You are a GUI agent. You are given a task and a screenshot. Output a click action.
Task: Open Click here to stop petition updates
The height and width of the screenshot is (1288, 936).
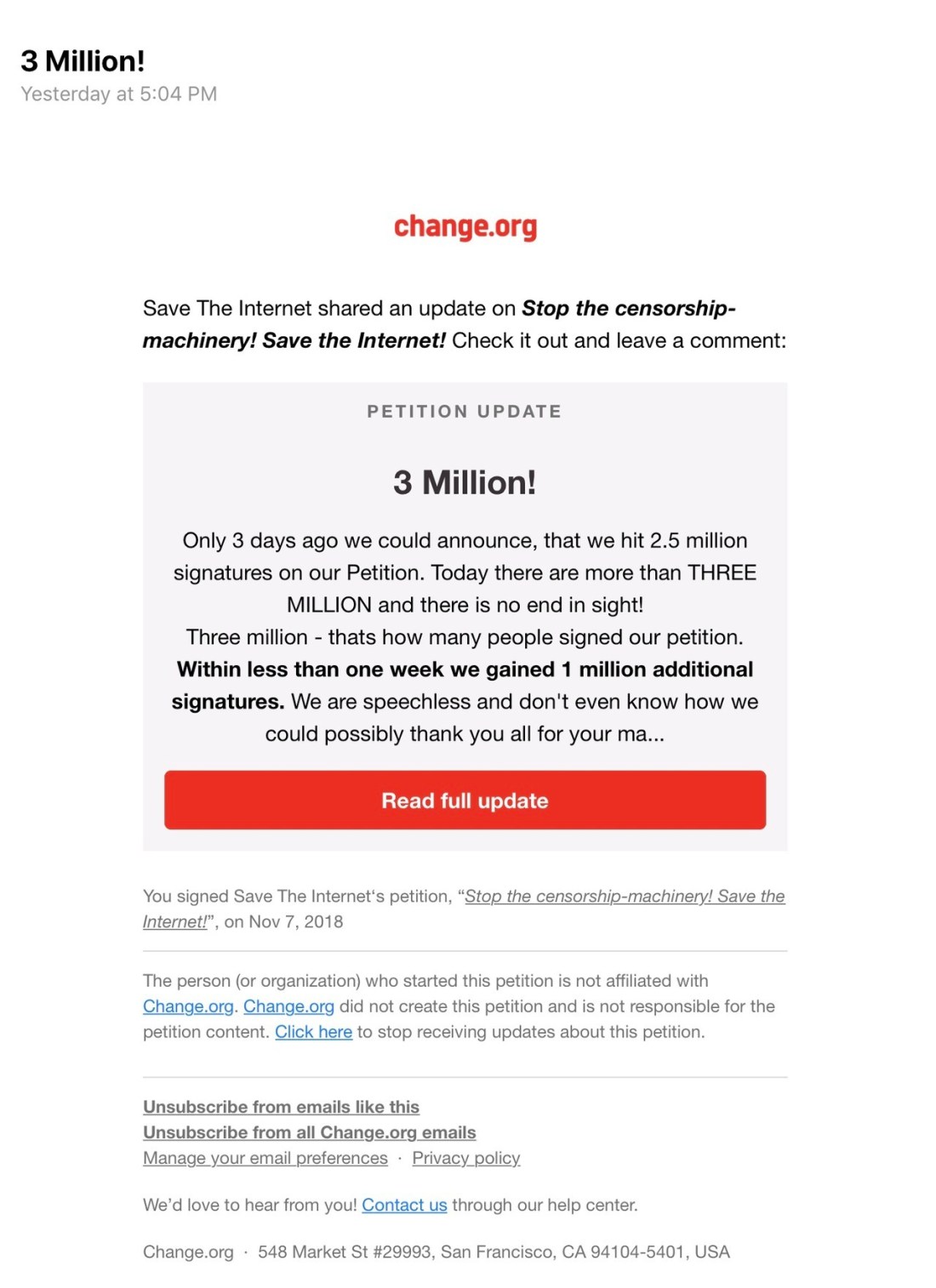point(313,1032)
